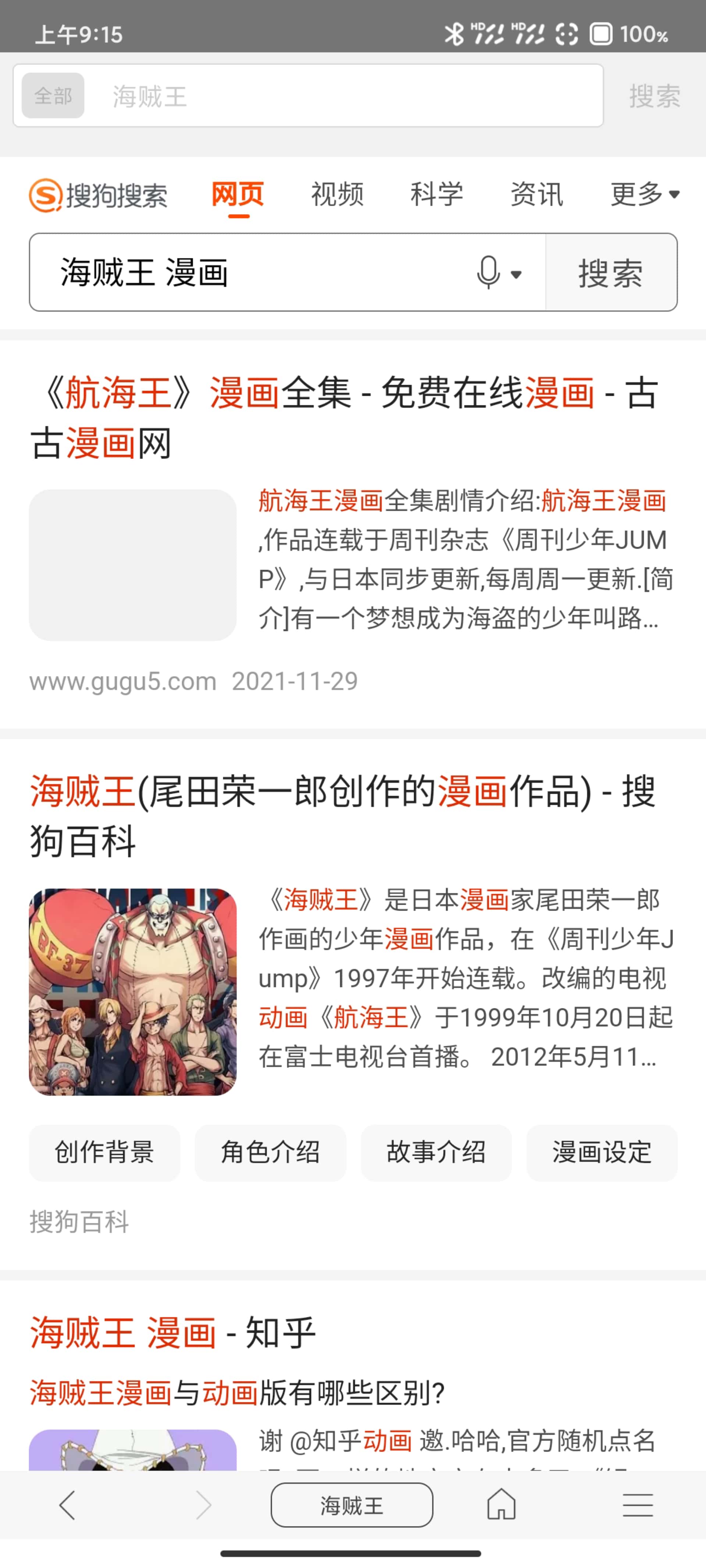Viewport: 706px width, 1568px height.
Task: Open the browser hamburger menu
Action: click(x=638, y=1505)
